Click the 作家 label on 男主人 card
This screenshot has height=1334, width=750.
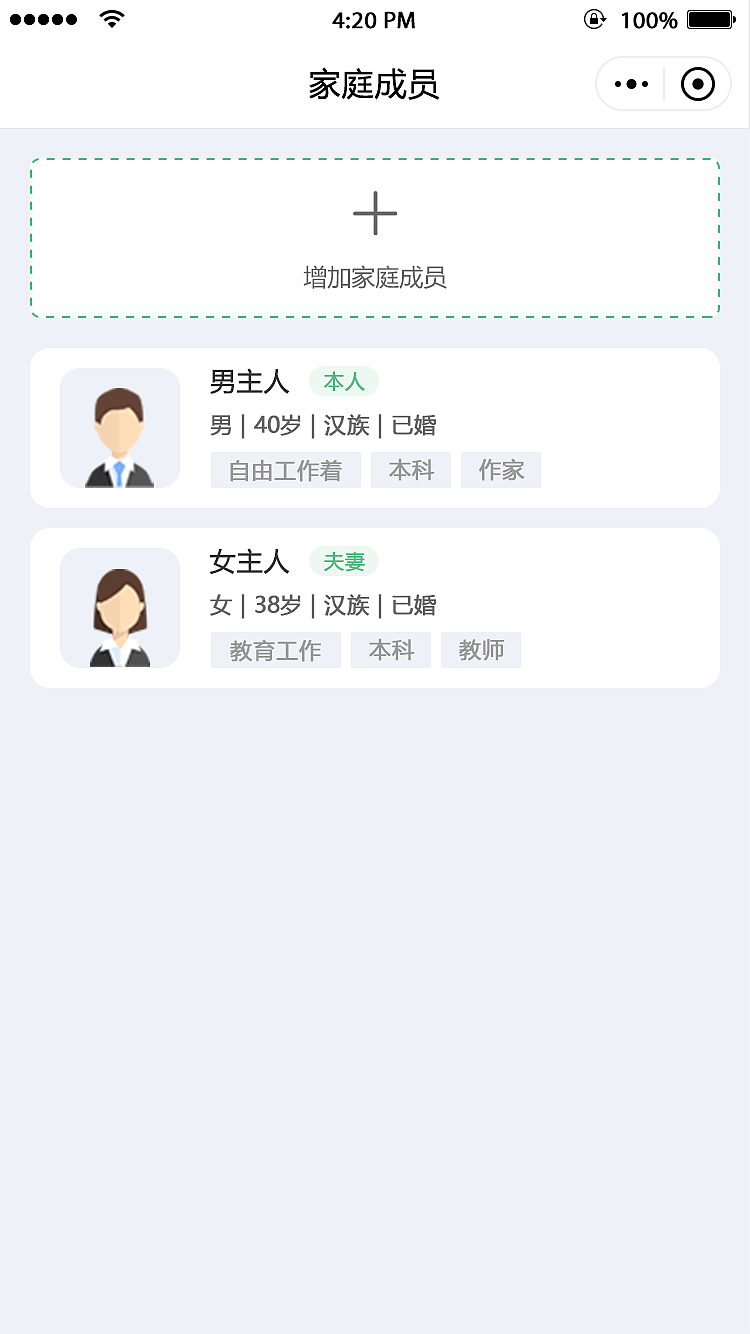pos(501,470)
